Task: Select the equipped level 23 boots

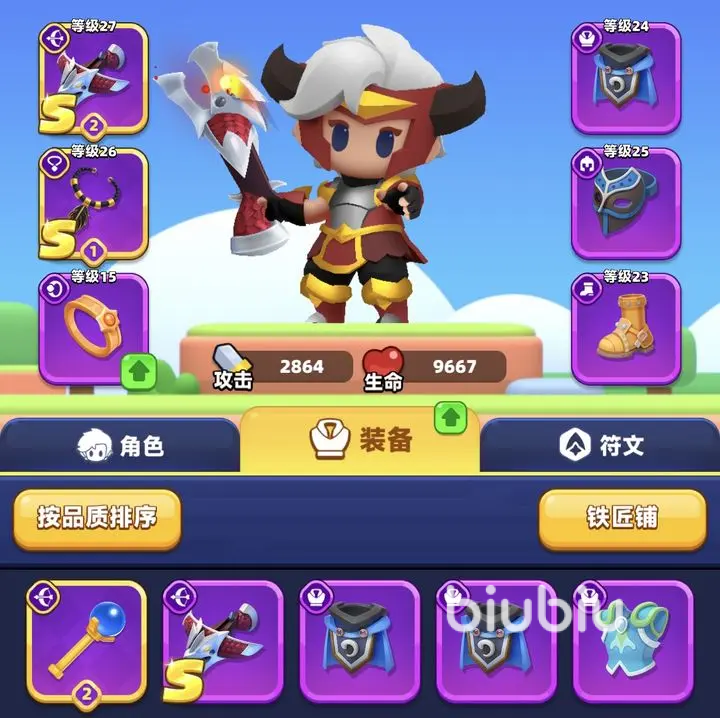Action: click(x=626, y=328)
